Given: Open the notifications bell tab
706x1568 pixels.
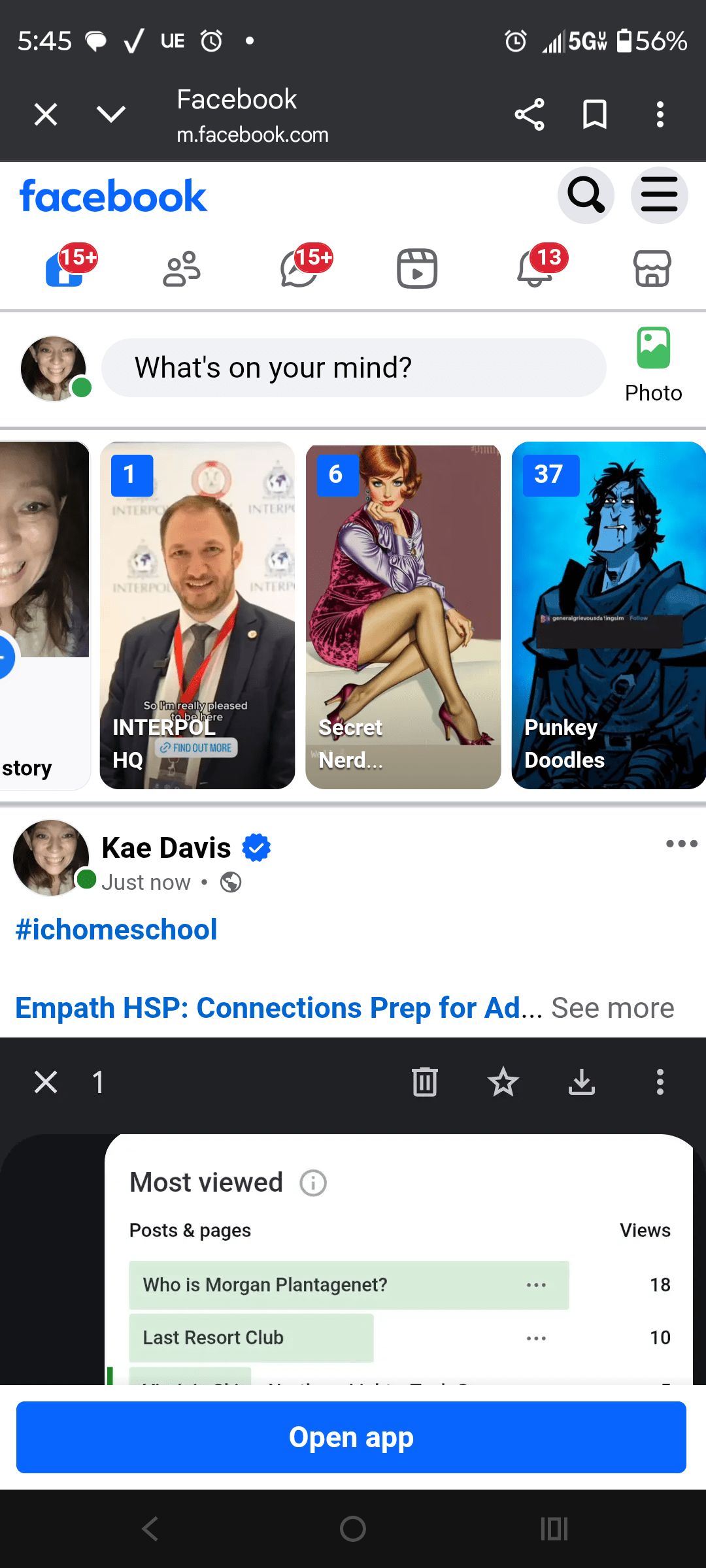Looking at the screenshot, I should point(535,269).
